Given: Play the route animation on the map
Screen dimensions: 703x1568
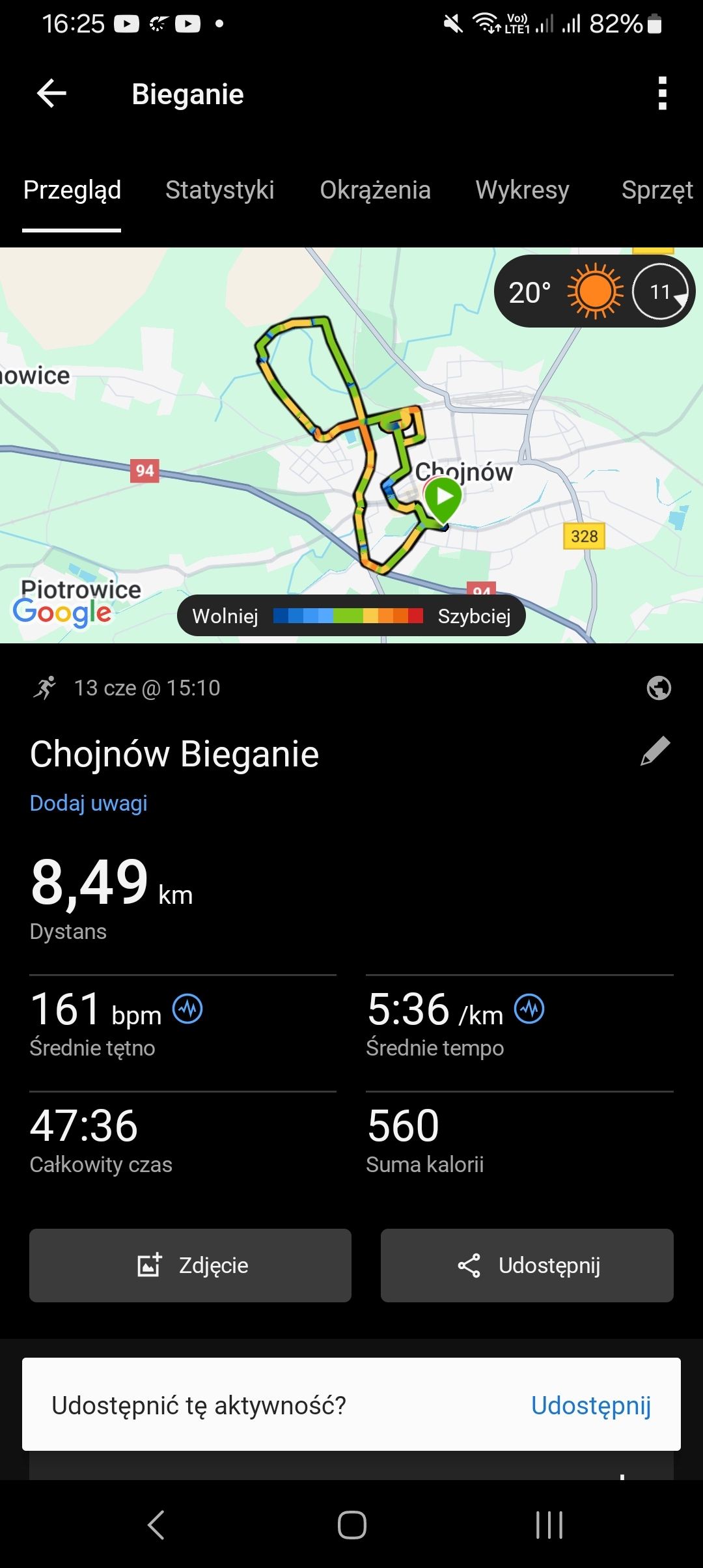Looking at the screenshot, I should [444, 497].
